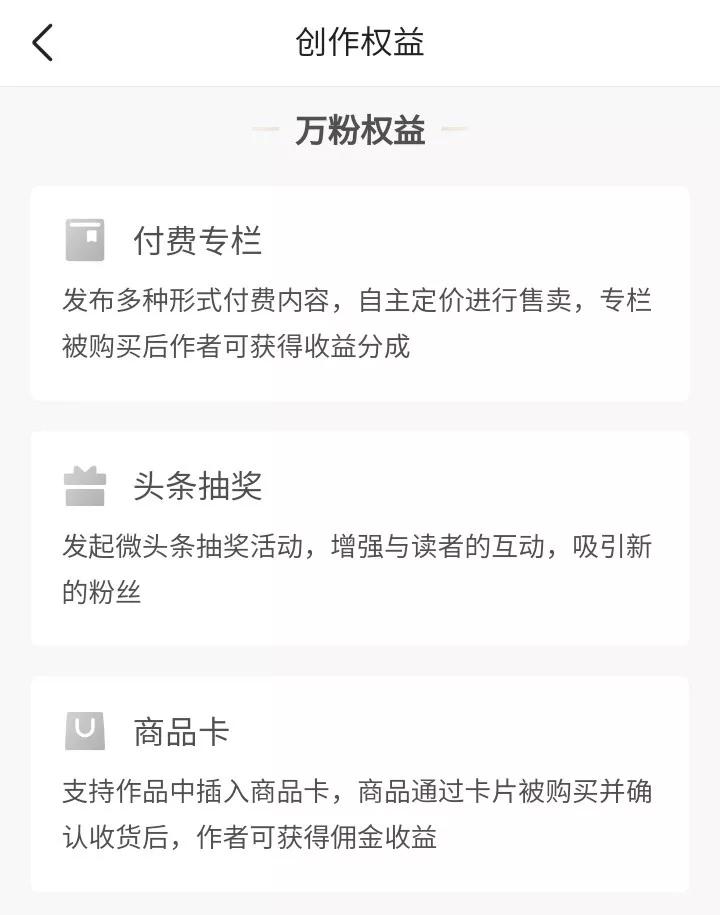
Task: Open the 付费专栏 card
Action: pos(360,290)
